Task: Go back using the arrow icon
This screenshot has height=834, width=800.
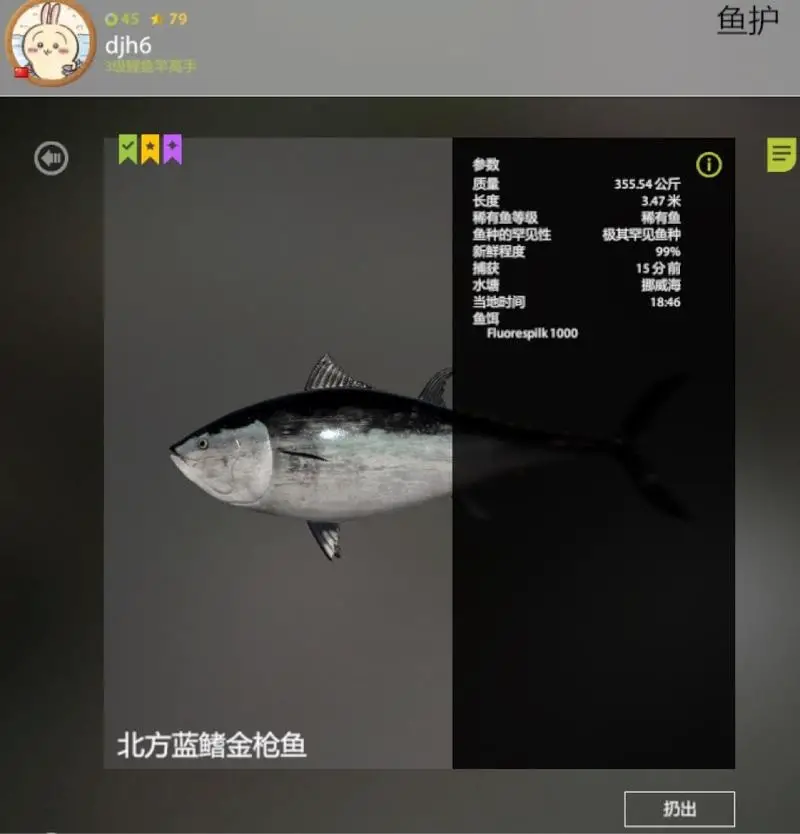Action: click(51, 157)
